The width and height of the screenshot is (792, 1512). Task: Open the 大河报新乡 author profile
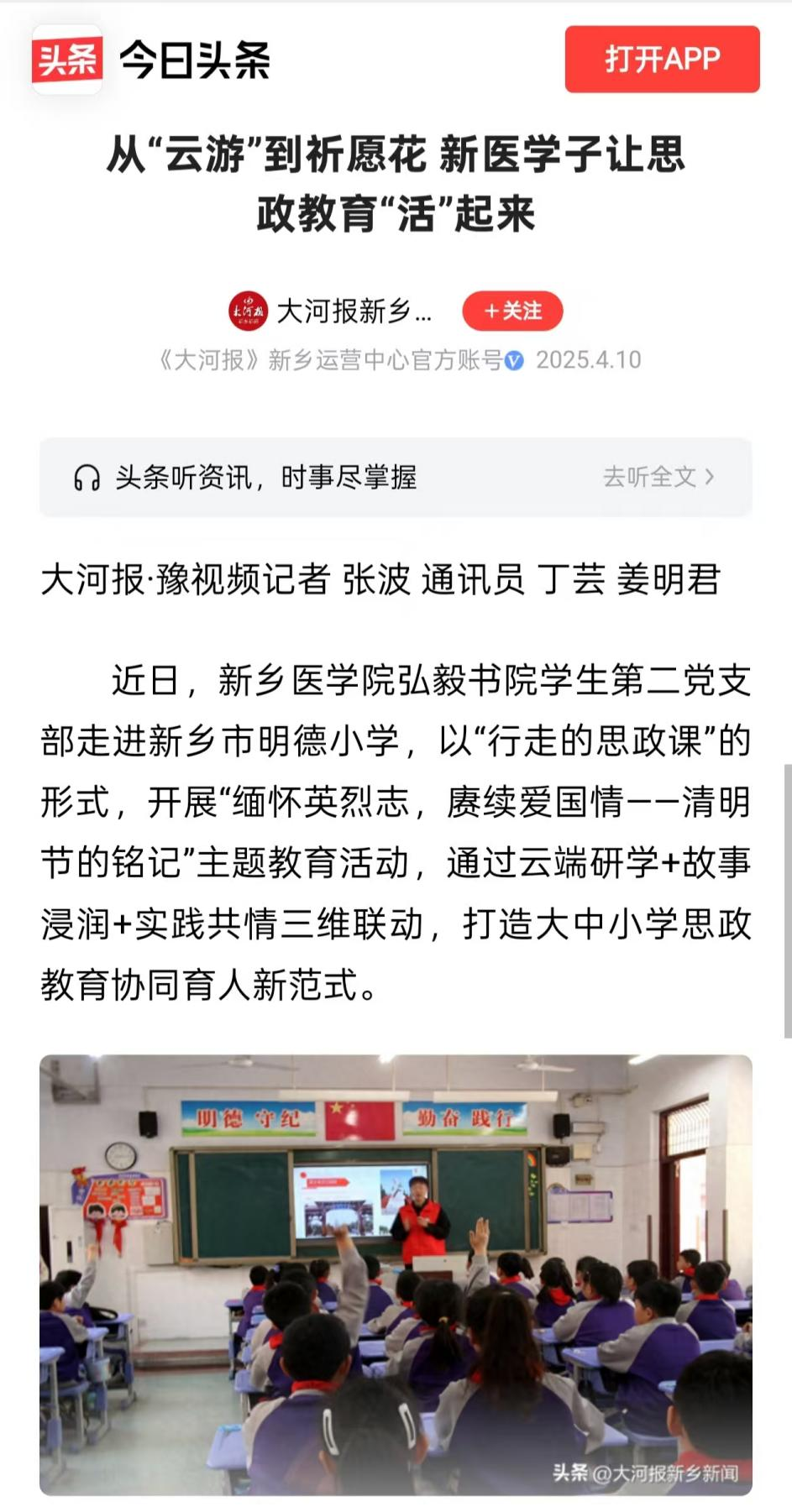pyautogui.click(x=354, y=311)
